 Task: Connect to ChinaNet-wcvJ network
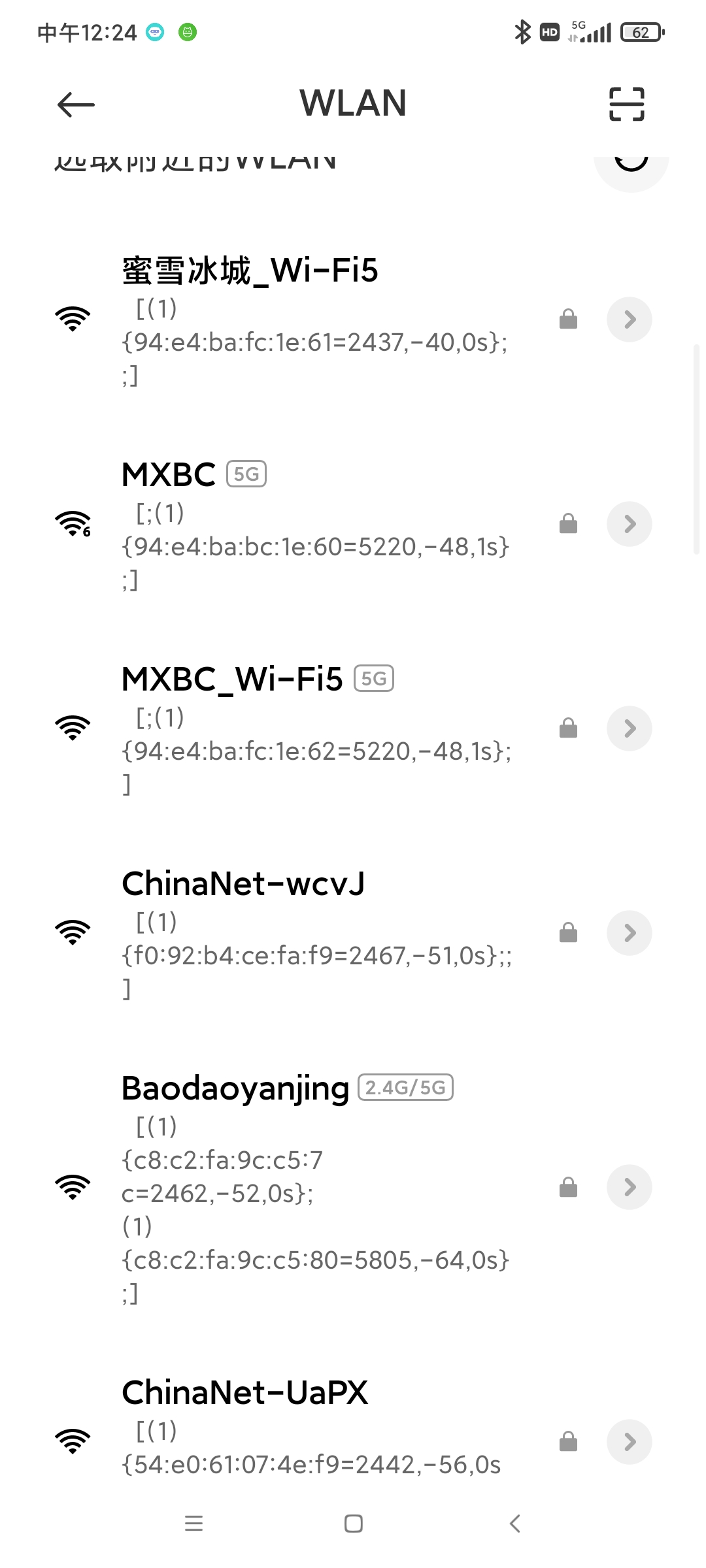coord(353,933)
